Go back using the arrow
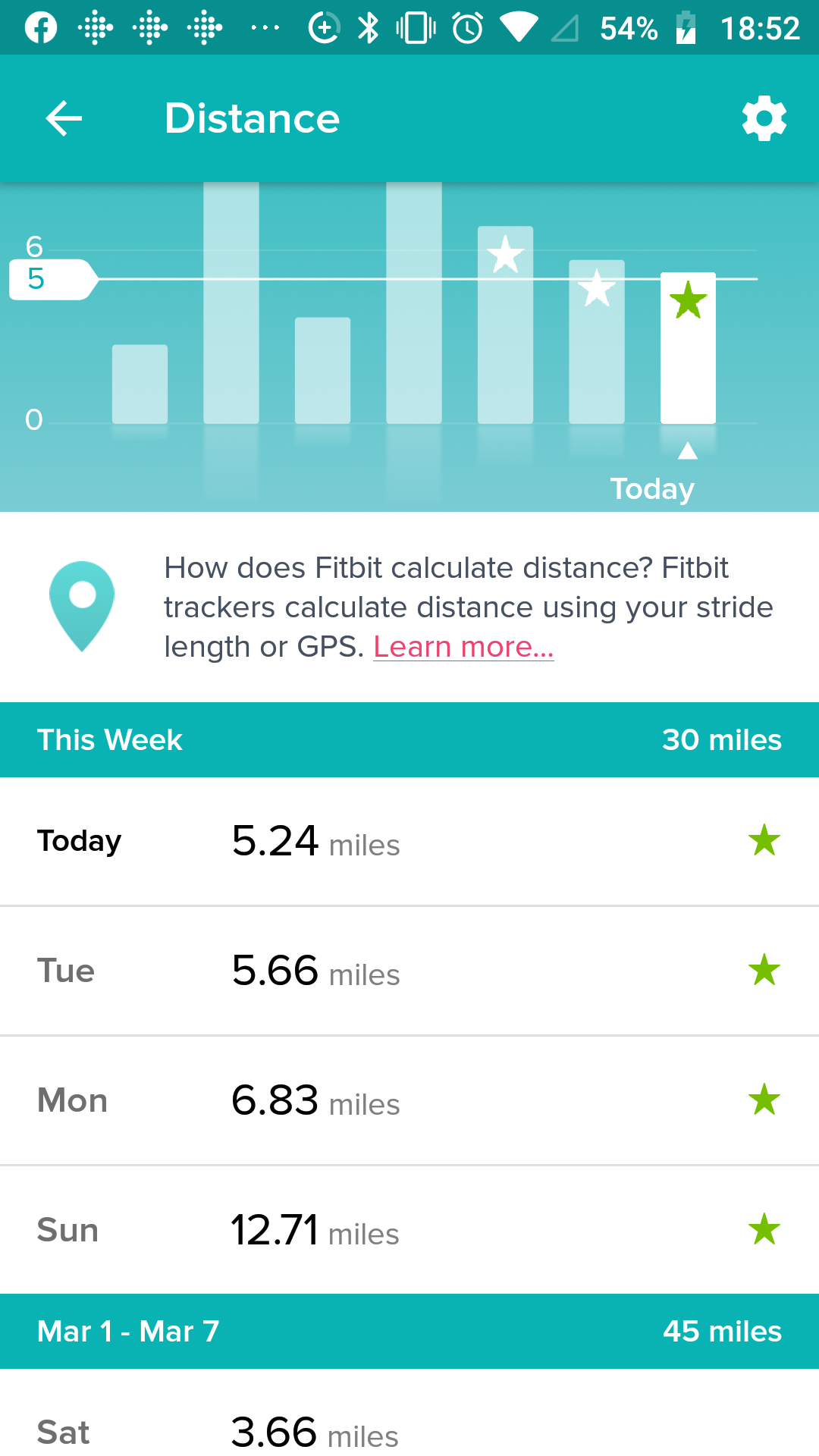Image resolution: width=819 pixels, height=1456 pixels. 64,118
